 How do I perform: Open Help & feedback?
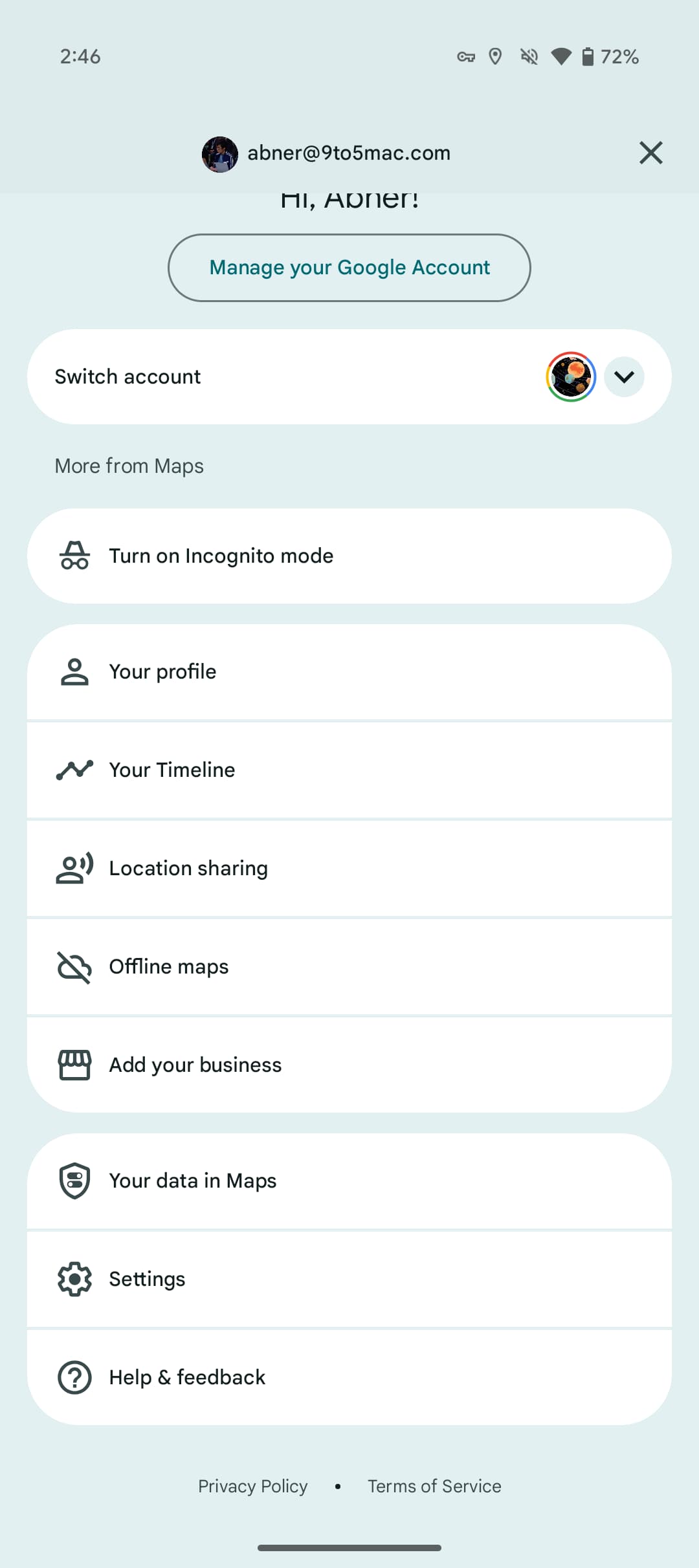[x=349, y=1378]
